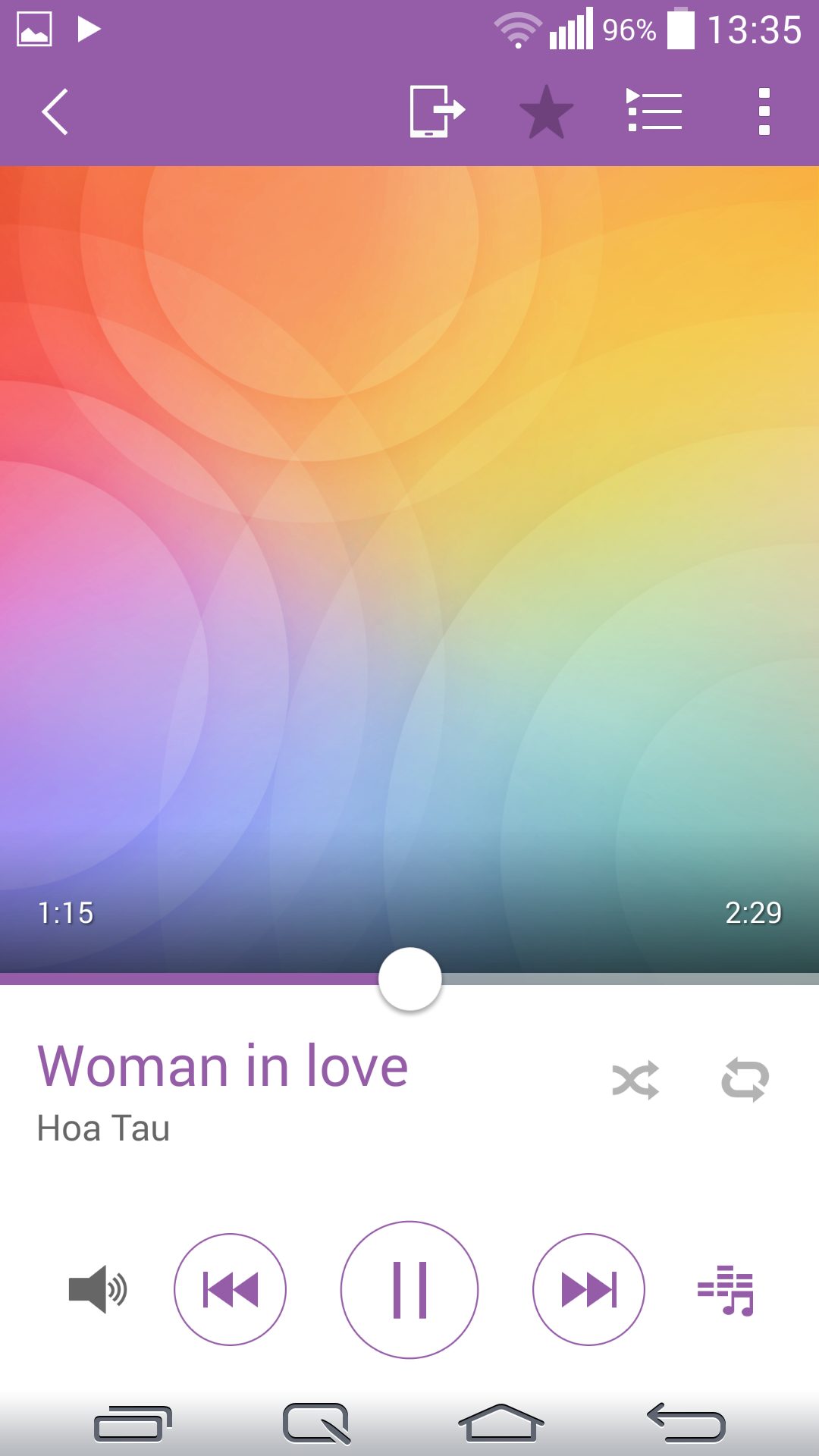Tap the artist name Hoa Tau
The width and height of the screenshot is (819, 1456).
point(103,1130)
